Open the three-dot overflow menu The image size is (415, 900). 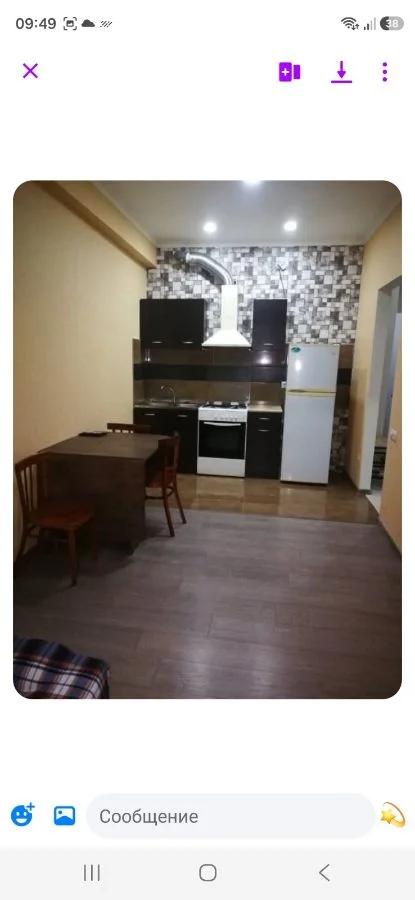385,72
